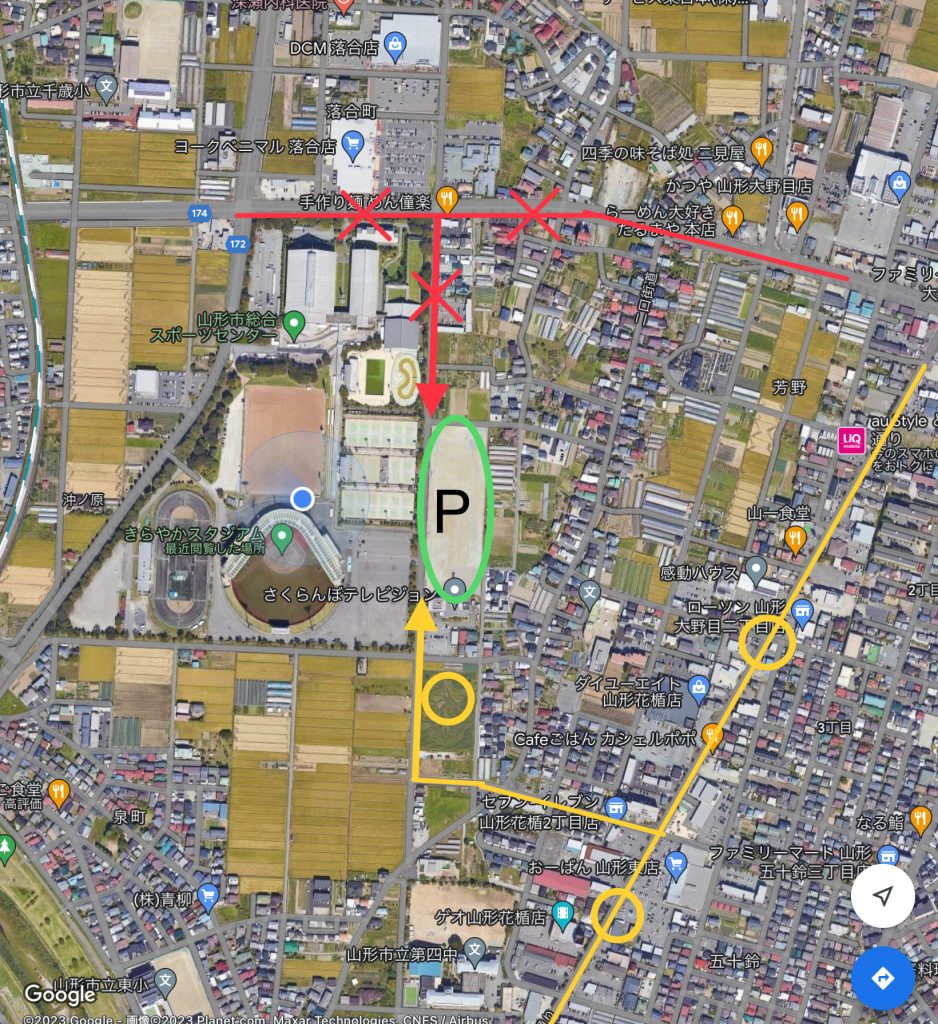Open the Cafeごはん カシェルポポ marker

[712, 737]
